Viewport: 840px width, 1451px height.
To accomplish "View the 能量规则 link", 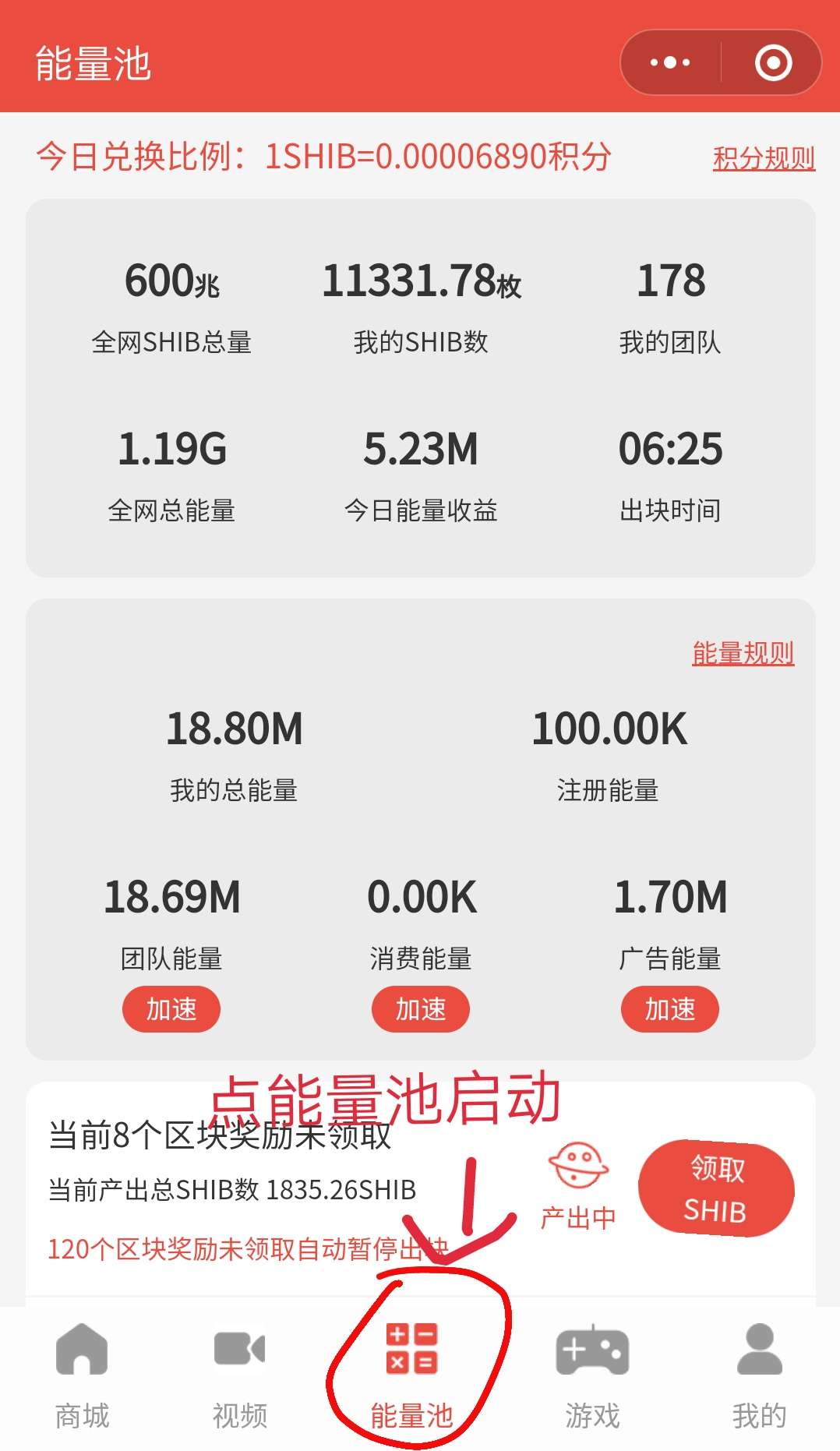I will pyautogui.click(x=743, y=653).
